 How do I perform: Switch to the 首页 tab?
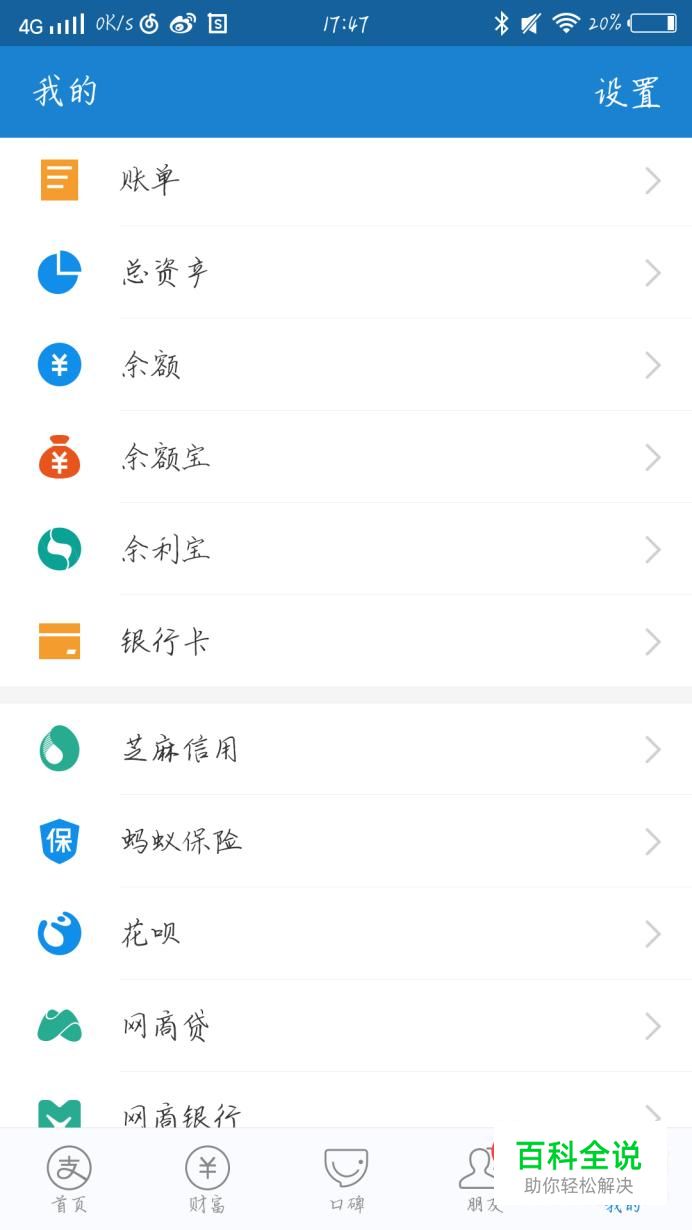coord(69,1180)
